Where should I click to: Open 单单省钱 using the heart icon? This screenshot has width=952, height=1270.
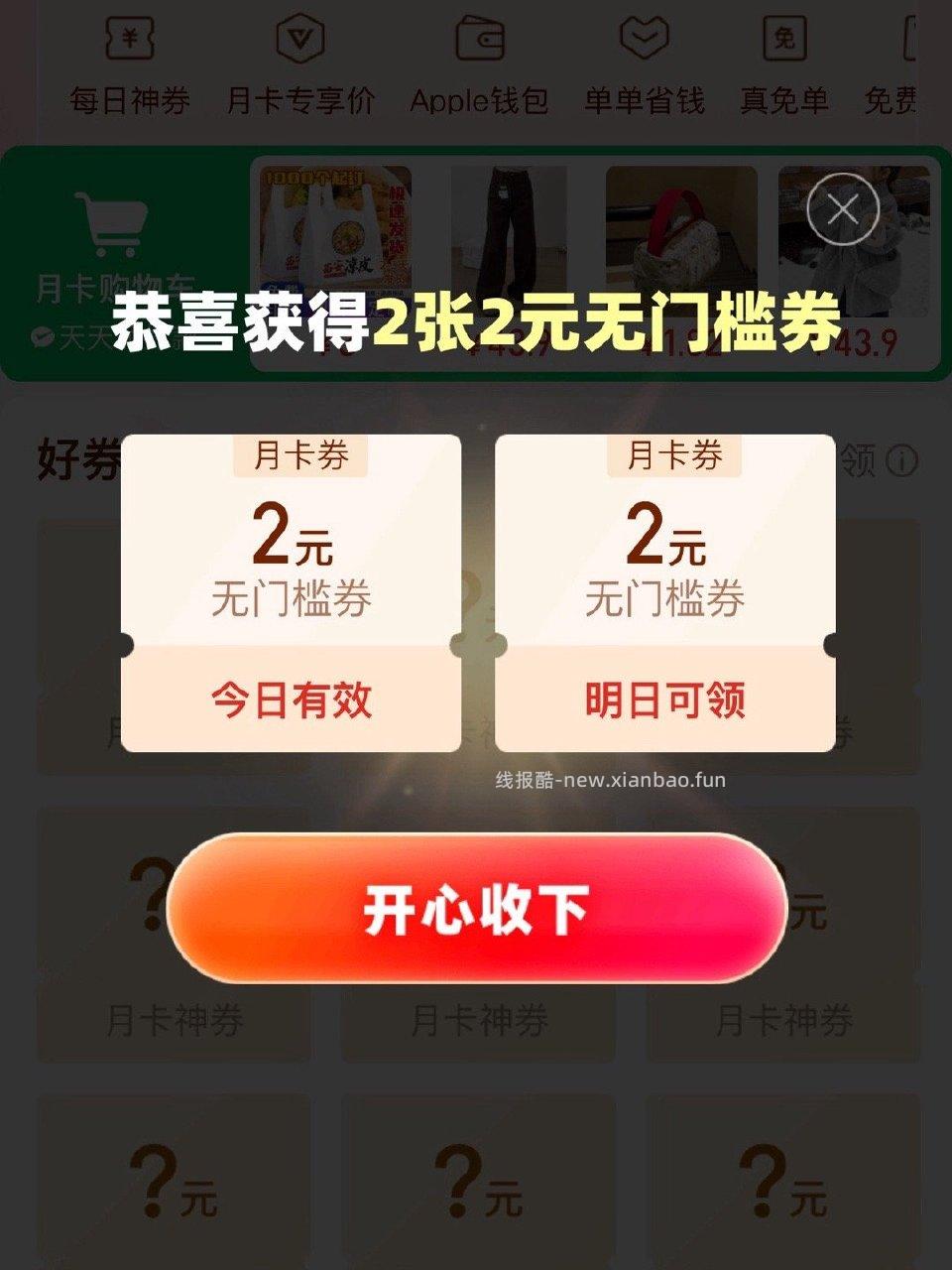click(x=646, y=40)
